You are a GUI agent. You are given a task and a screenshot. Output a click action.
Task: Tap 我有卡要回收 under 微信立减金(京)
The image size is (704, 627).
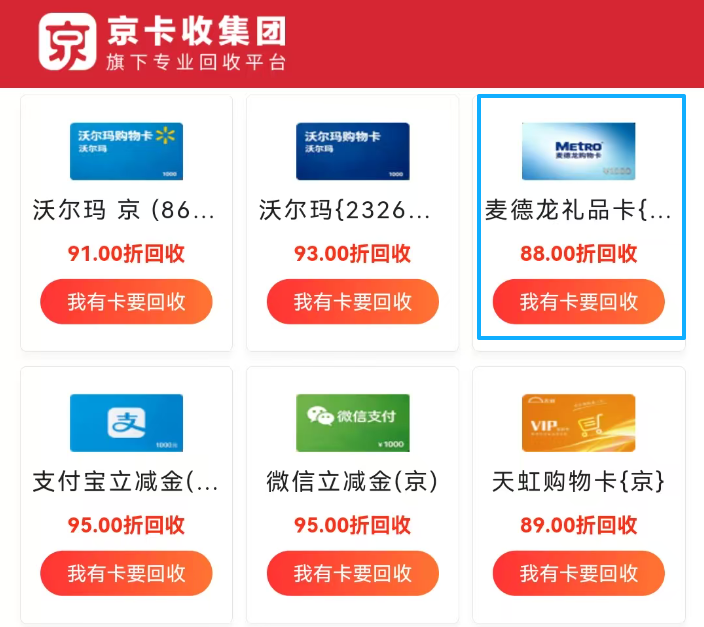[x=352, y=573]
